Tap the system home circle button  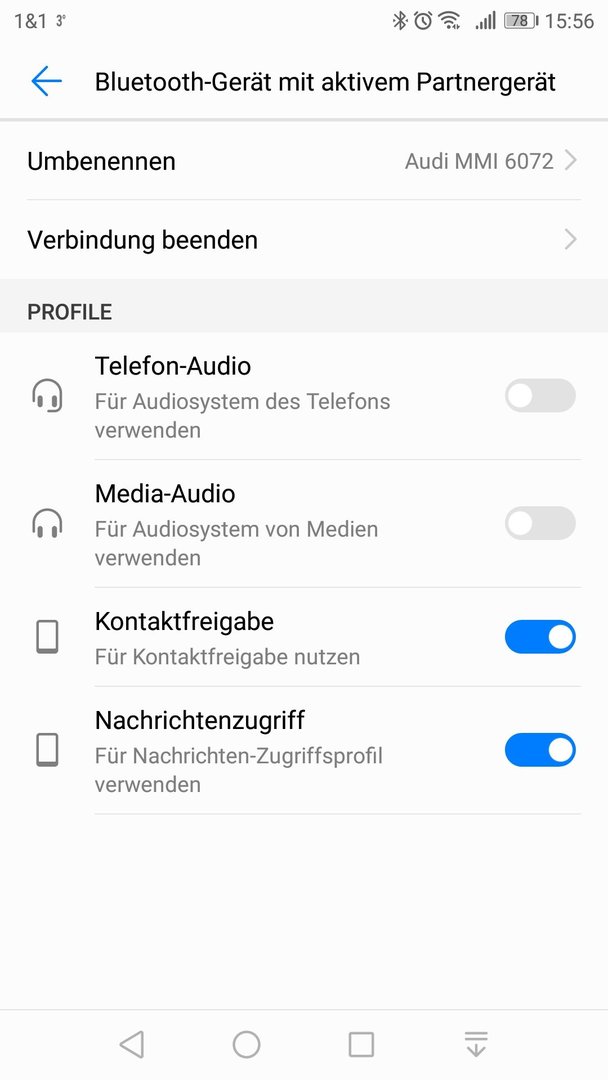pyautogui.click(x=247, y=1044)
